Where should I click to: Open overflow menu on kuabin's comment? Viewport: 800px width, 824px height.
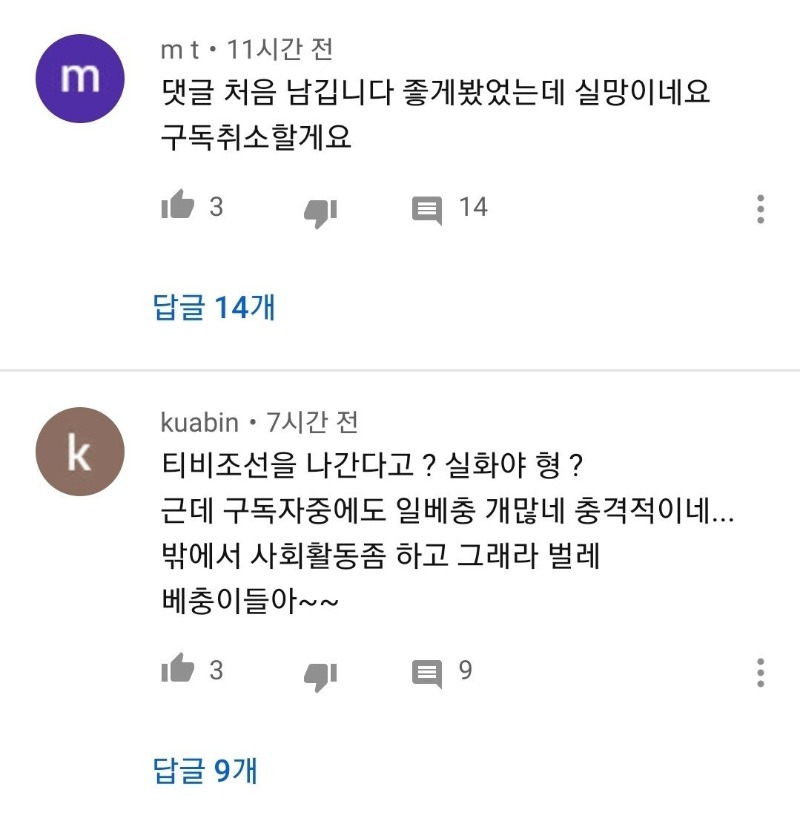point(760,672)
